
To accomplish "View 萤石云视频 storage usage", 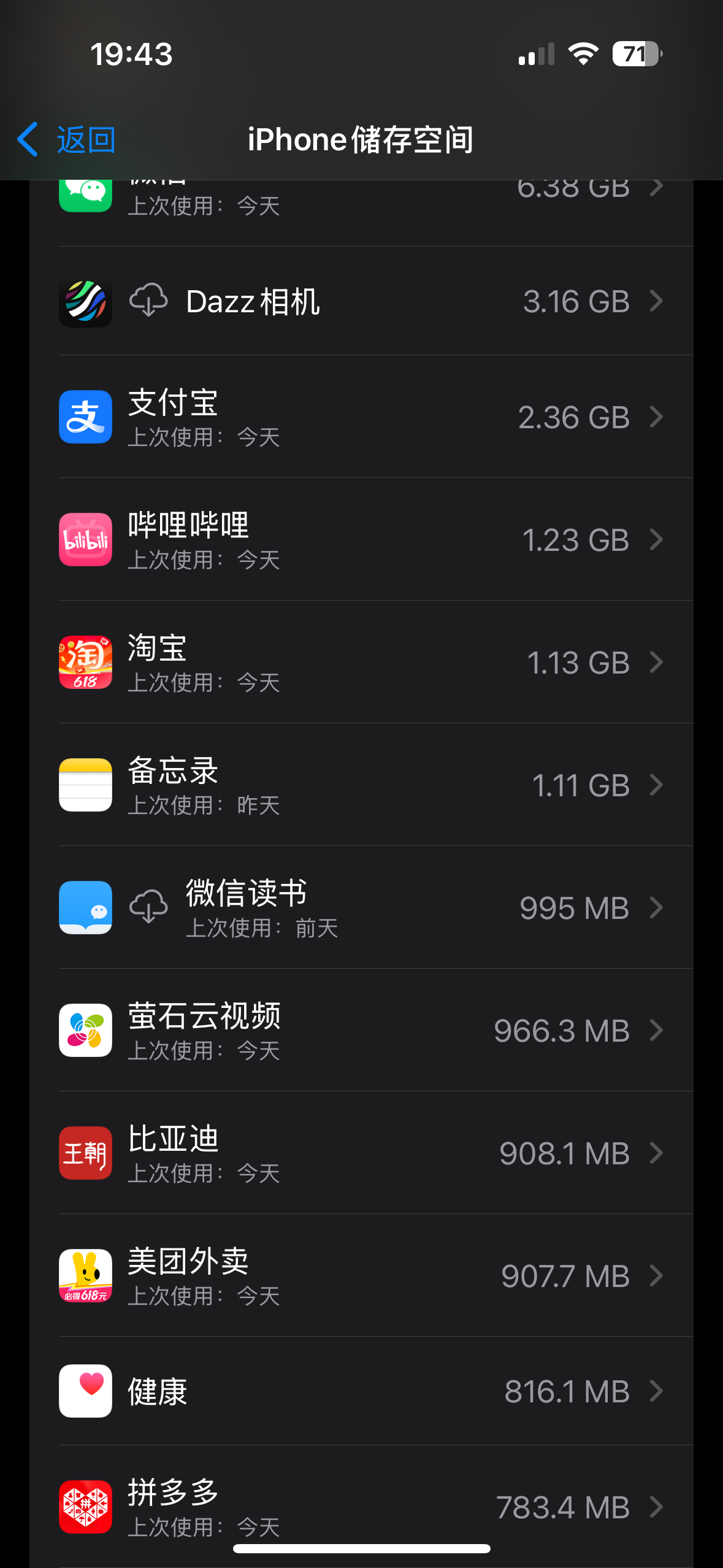I will [x=361, y=1030].
